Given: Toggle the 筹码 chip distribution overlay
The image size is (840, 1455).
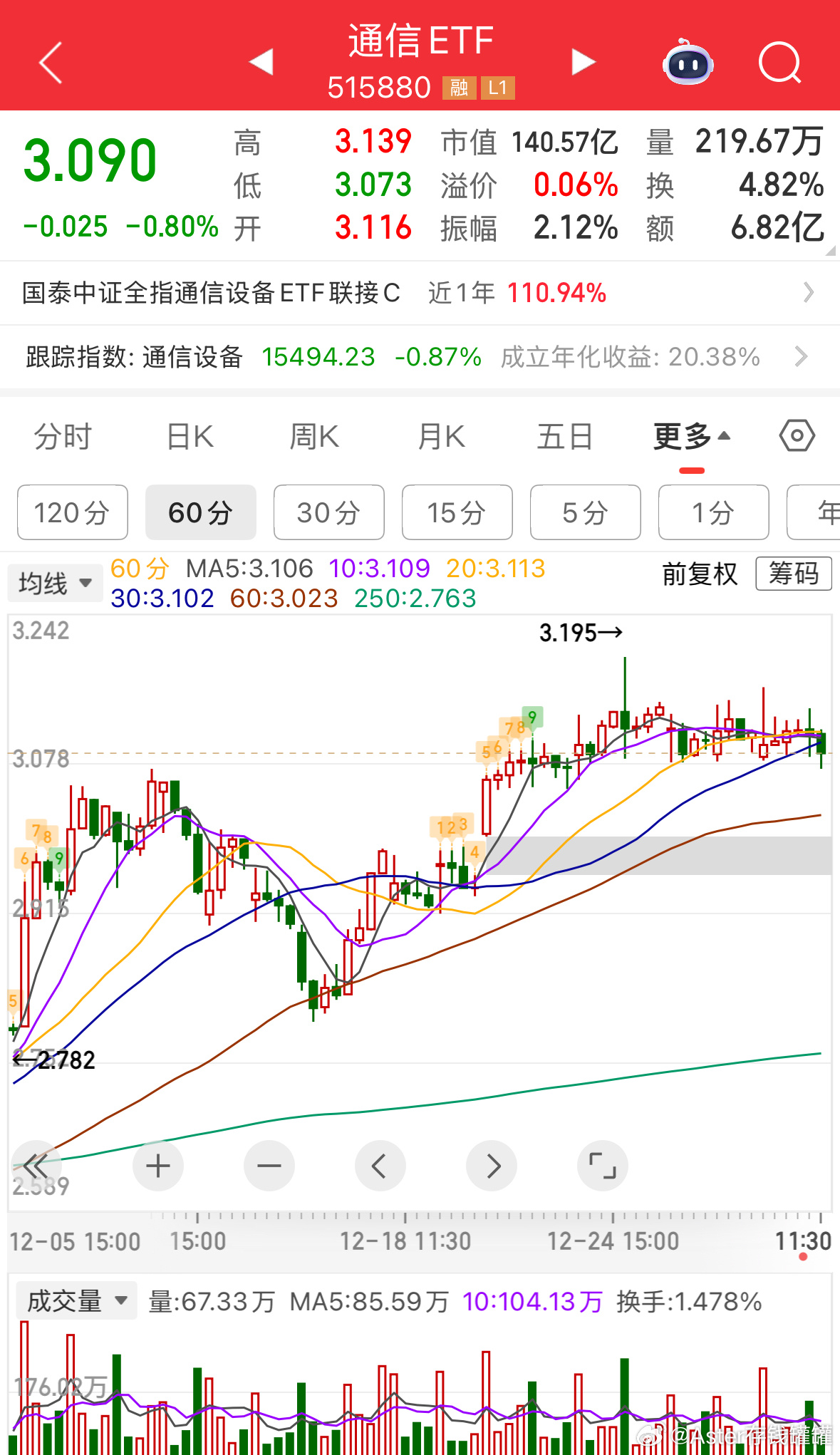Looking at the screenshot, I should pyautogui.click(x=793, y=574).
